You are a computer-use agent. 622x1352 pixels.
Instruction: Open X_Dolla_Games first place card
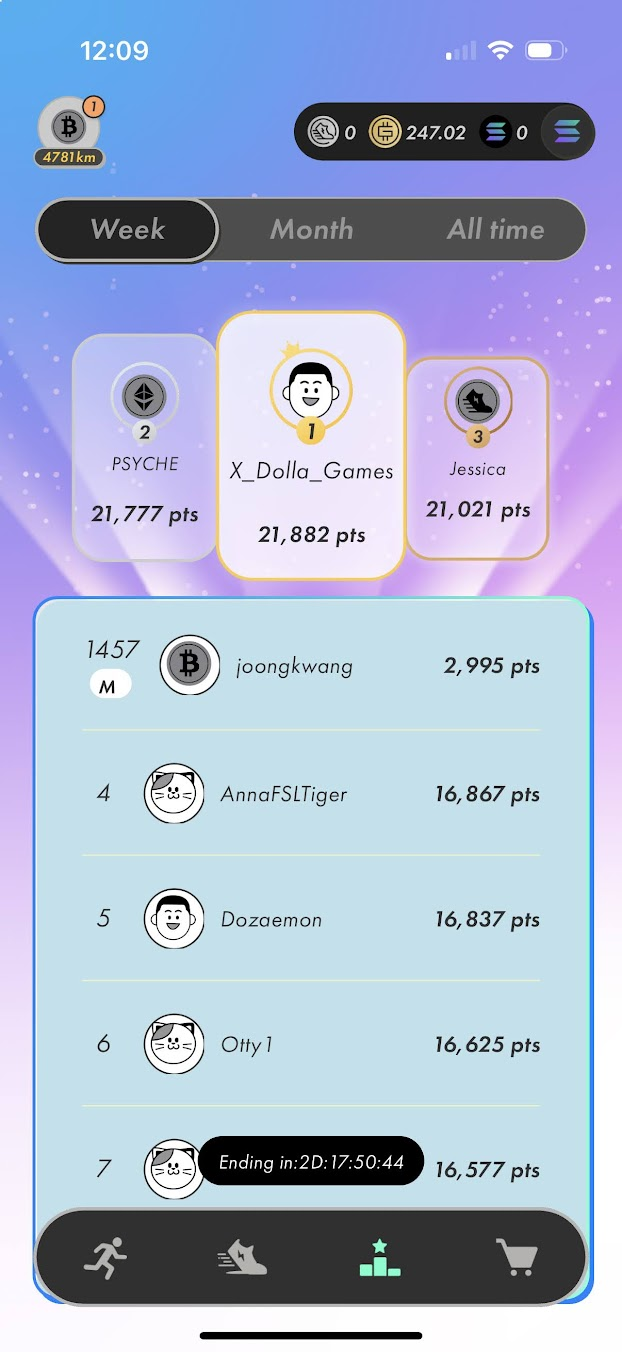click(311, 445)
